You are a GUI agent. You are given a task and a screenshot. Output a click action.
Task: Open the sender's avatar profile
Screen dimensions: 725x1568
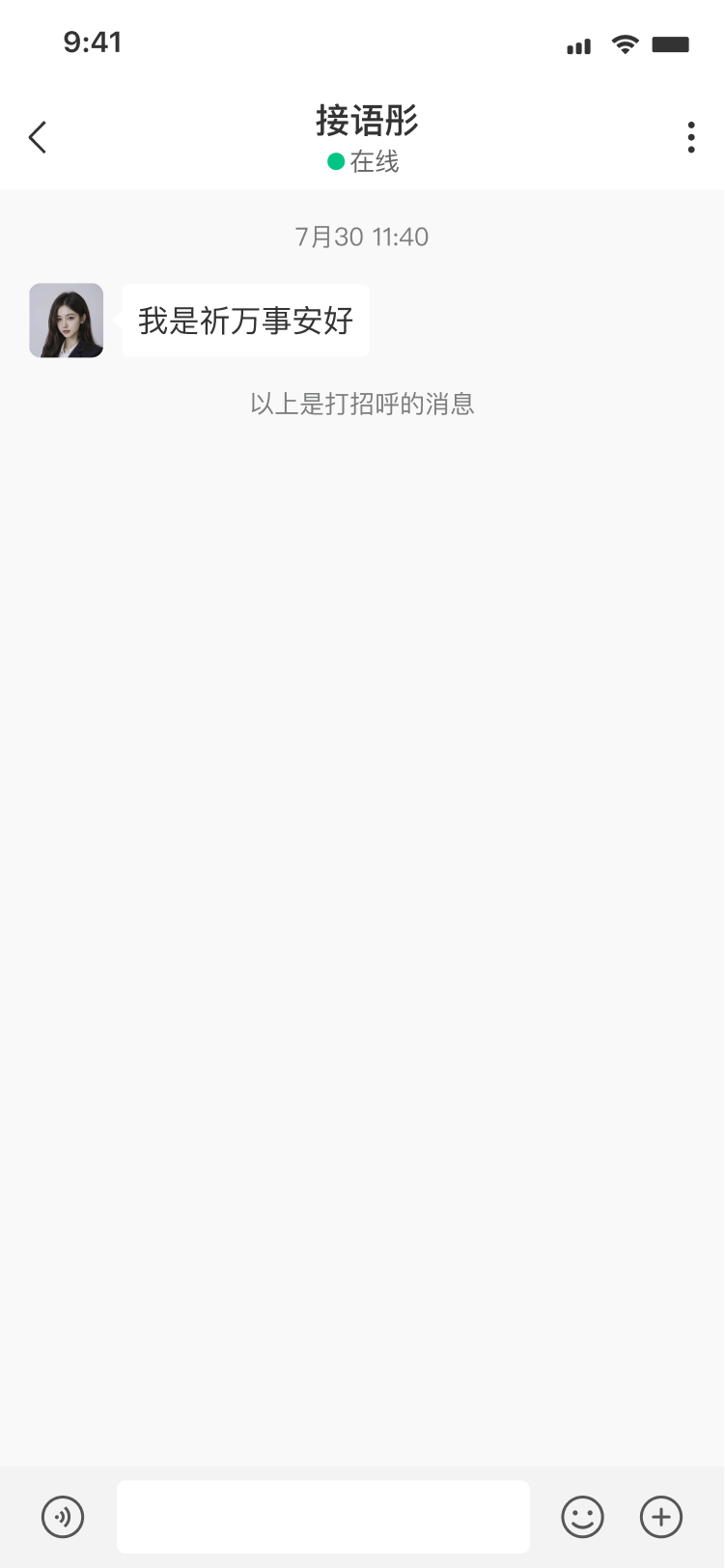coord(66,321)
